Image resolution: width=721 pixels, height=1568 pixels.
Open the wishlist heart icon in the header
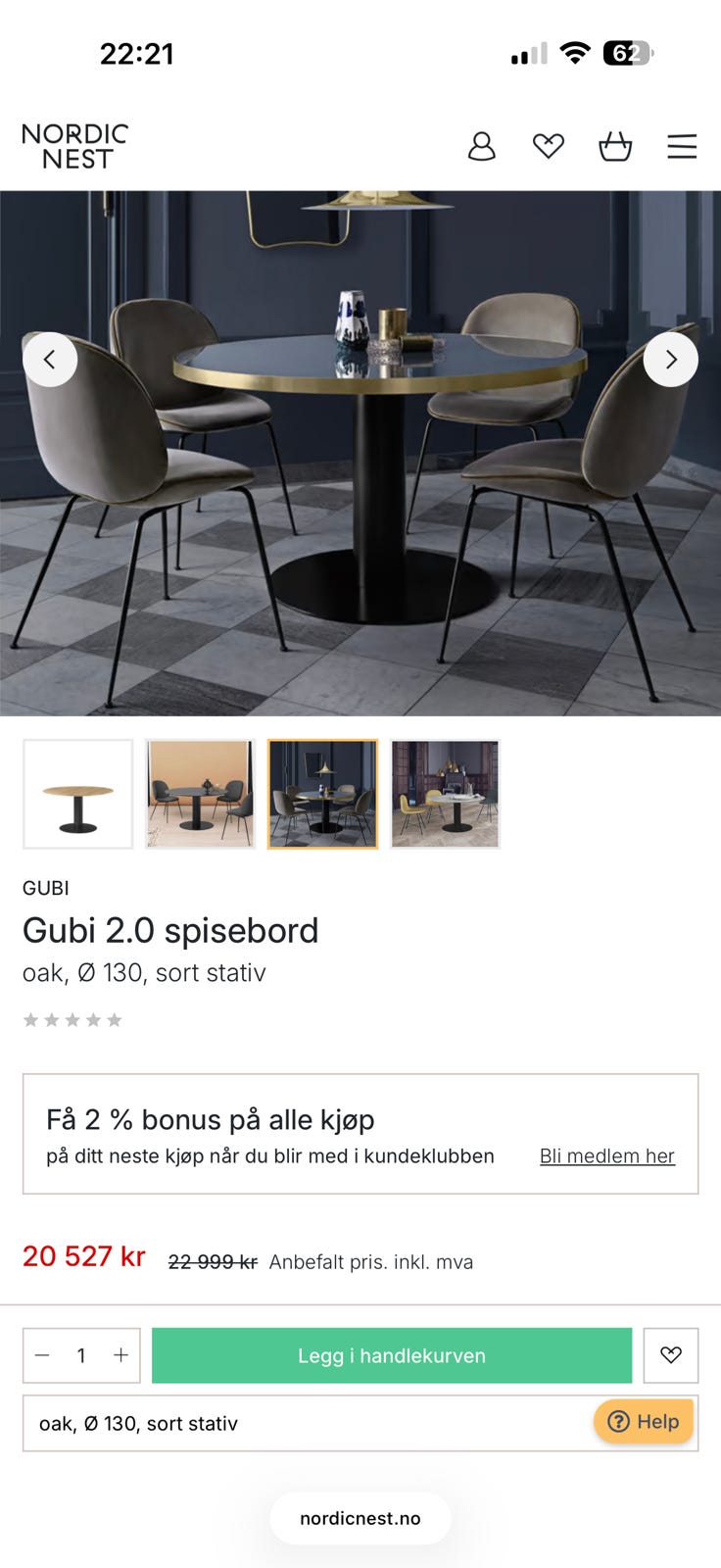[x=549, y=145]
